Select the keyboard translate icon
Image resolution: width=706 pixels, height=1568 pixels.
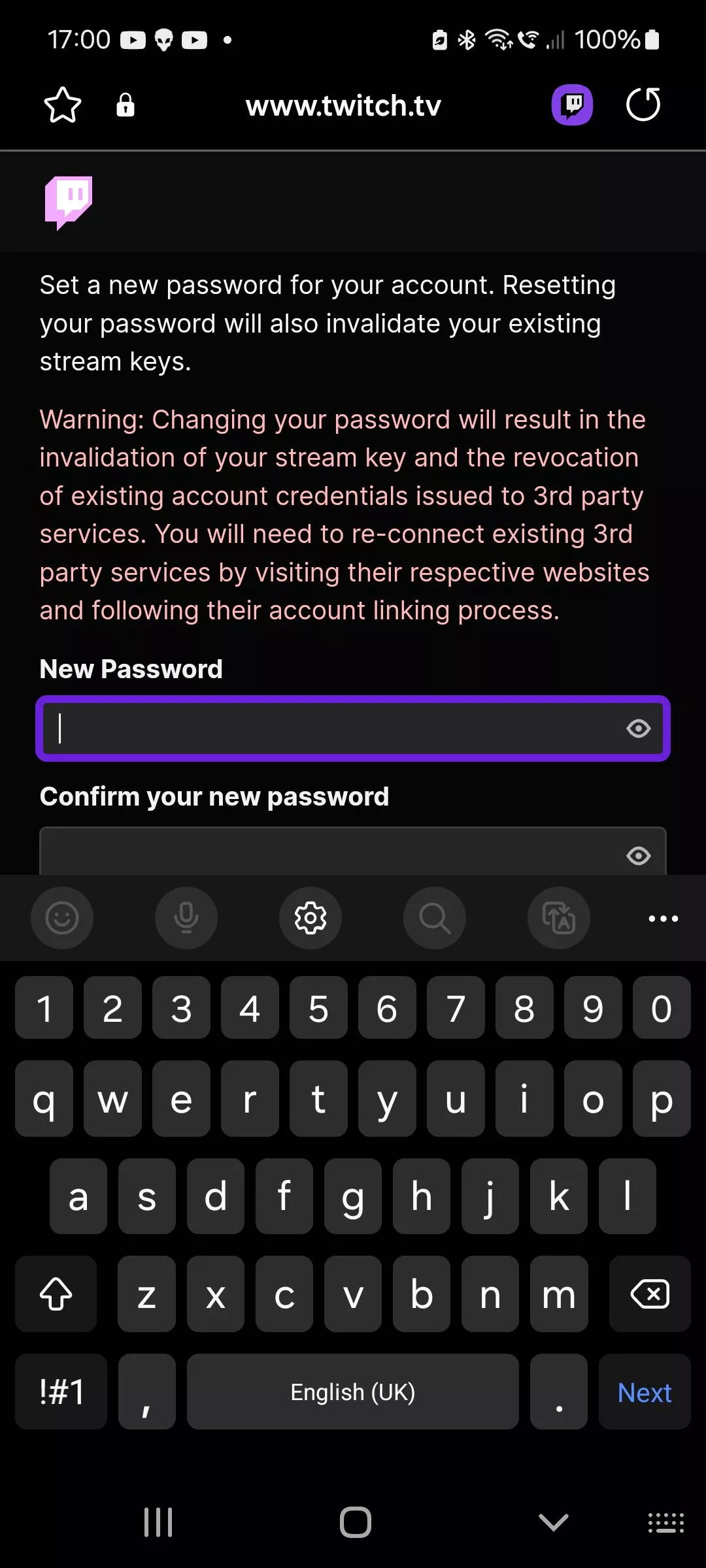(x=558, y=918)
